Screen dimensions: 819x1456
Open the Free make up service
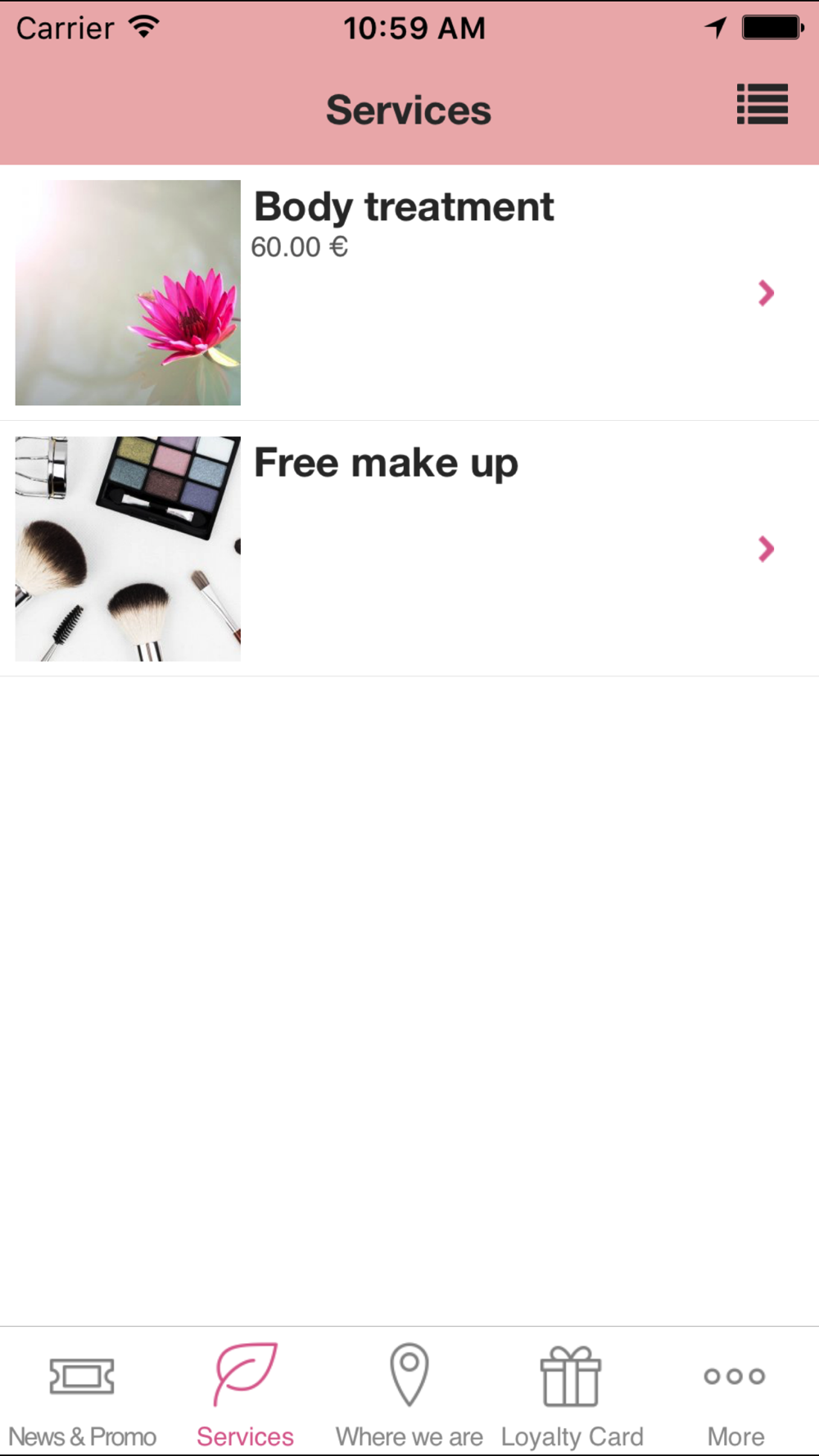[x=409, y=549]
